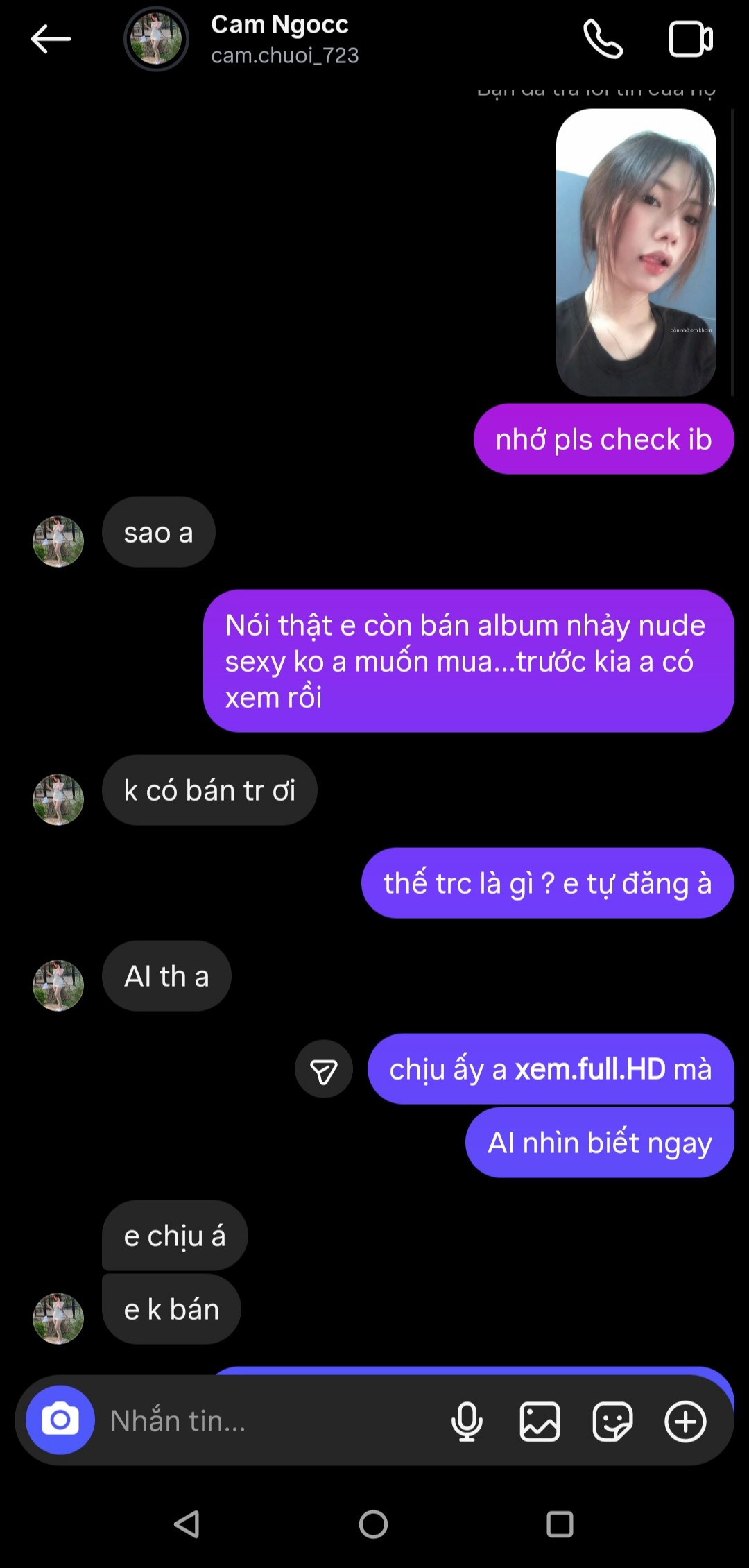Open Cam Ngocc's profile header
This screenshot has width=749, height=1568.
(279, 39)
